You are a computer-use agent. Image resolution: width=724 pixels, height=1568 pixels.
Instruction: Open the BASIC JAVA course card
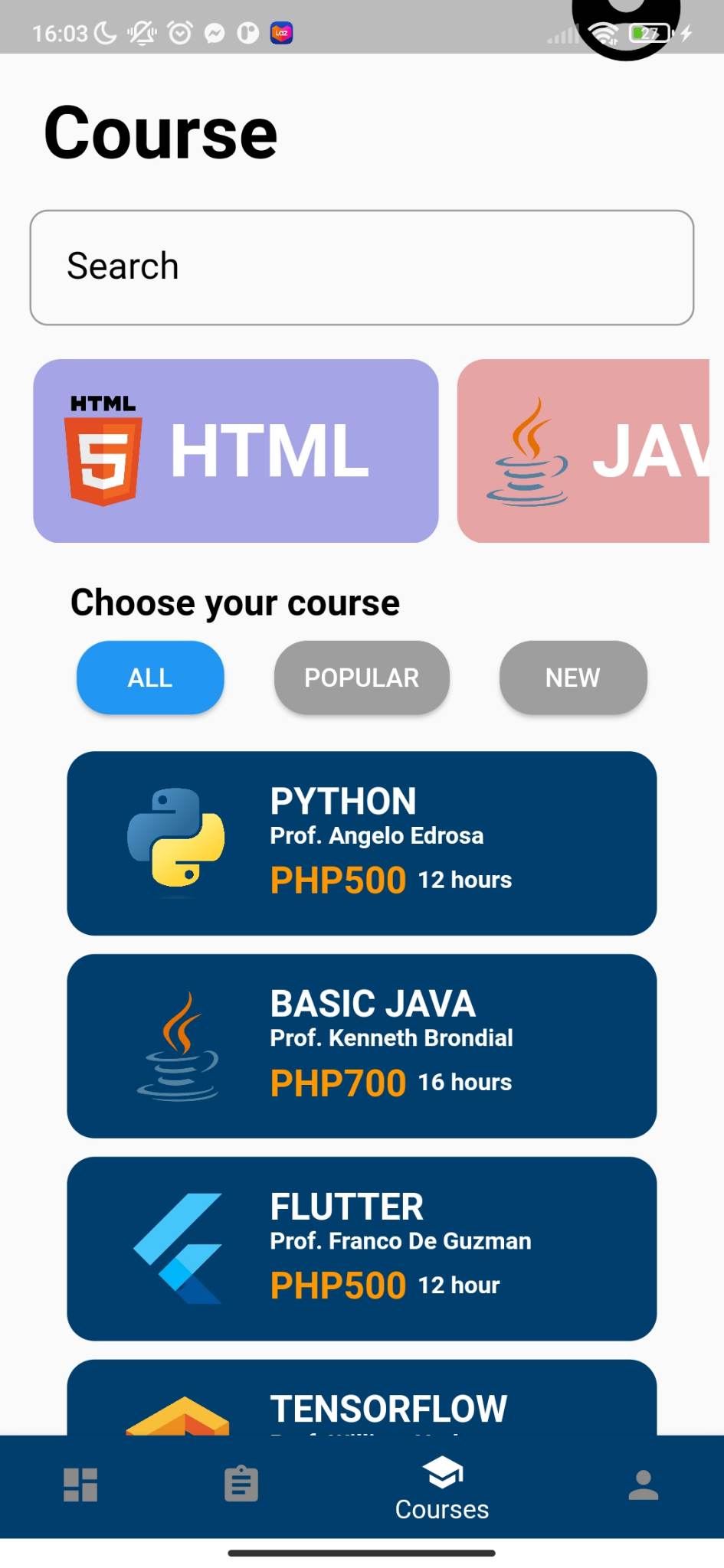pos(362,1044)
